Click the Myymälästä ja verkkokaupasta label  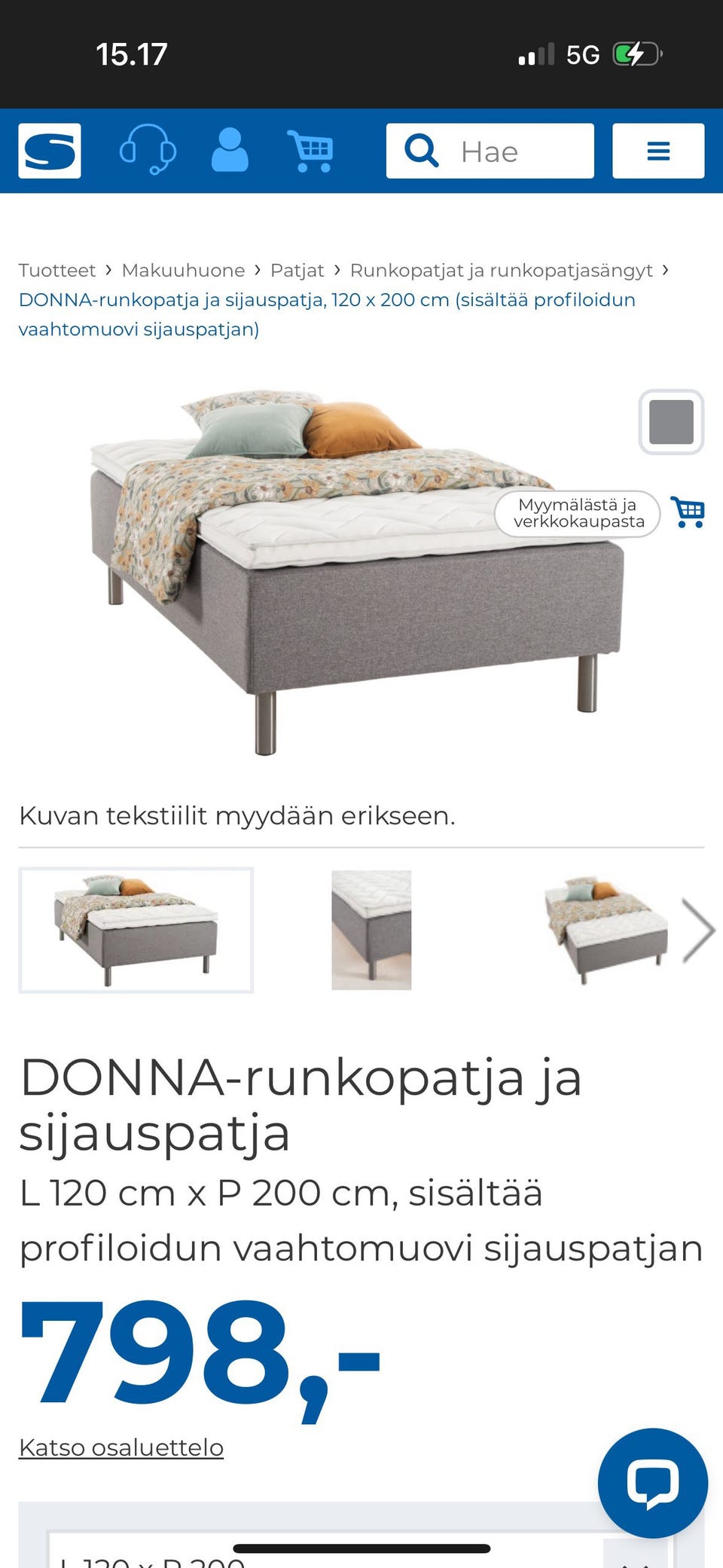(578, 513)
